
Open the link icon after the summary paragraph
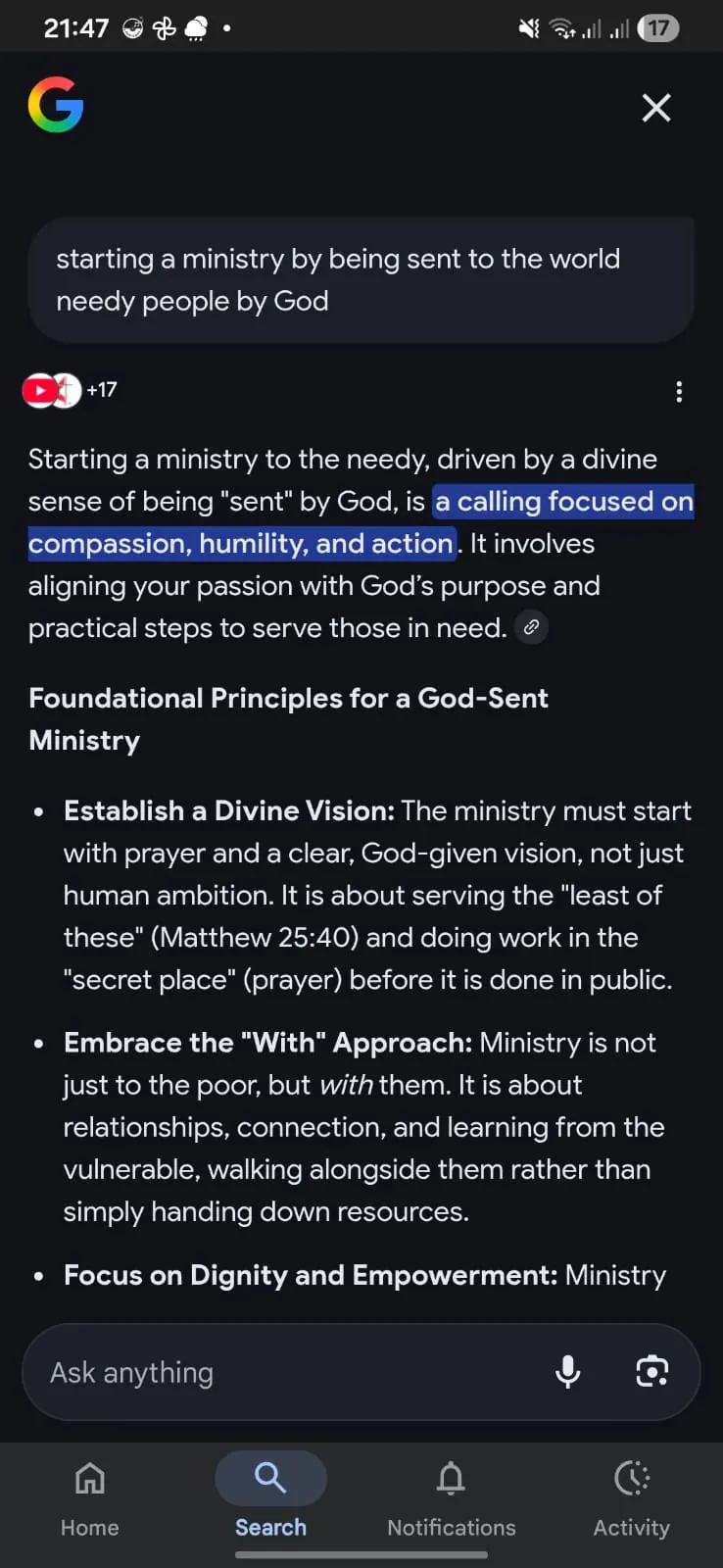531,627
